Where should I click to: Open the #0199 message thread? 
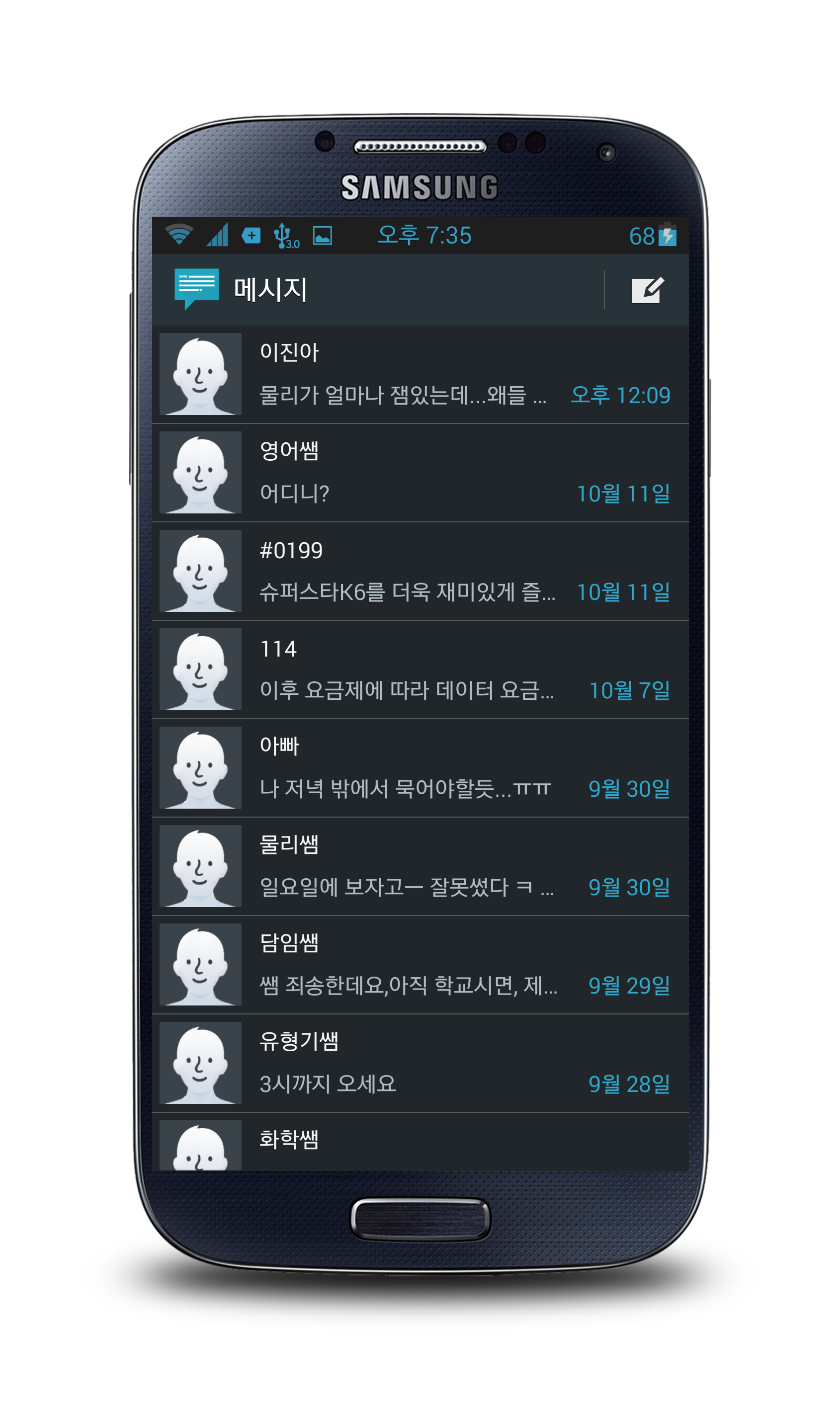464,571
